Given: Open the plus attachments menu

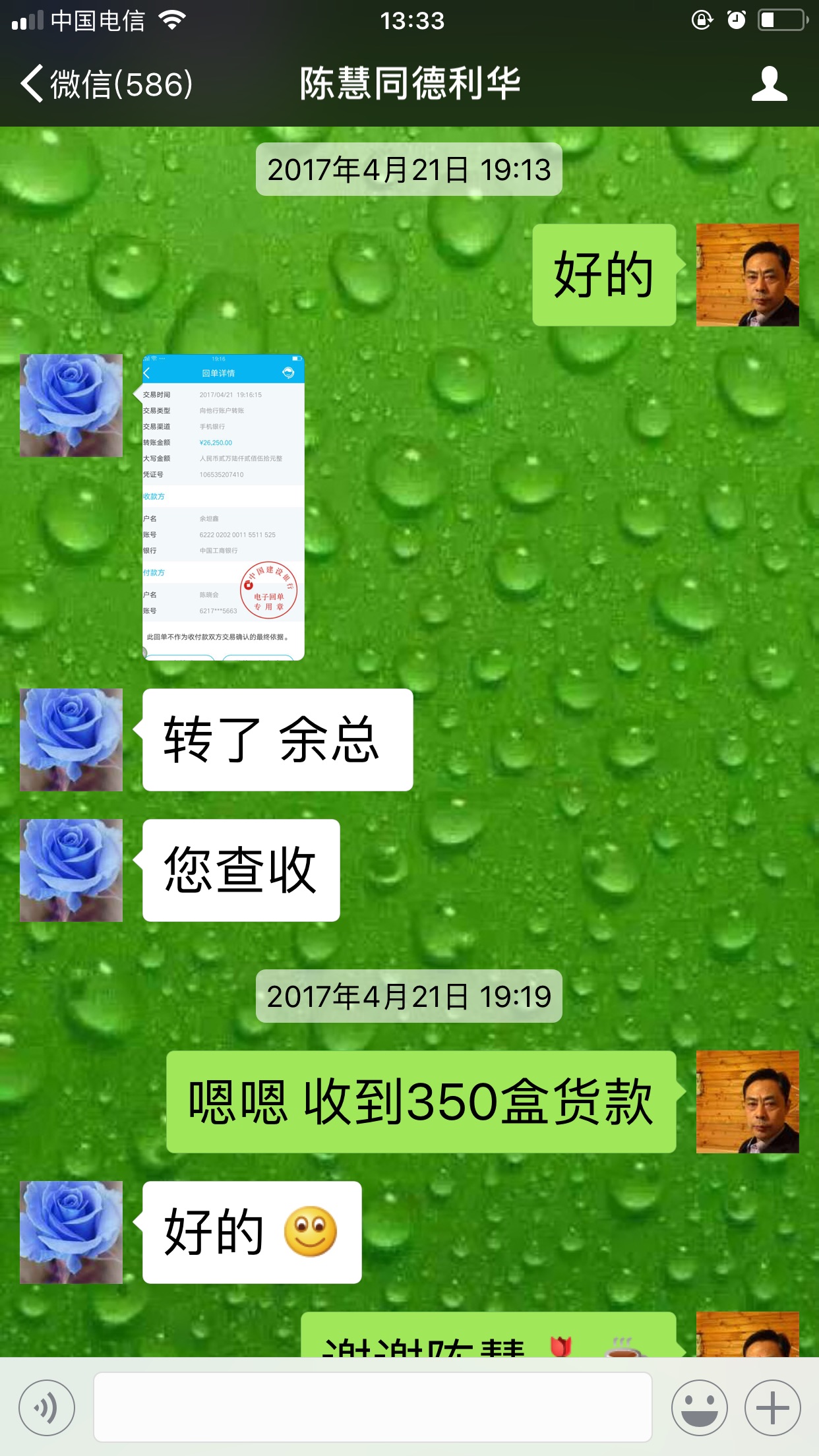Looking at the screenshot, I should tap(772, 1408).
